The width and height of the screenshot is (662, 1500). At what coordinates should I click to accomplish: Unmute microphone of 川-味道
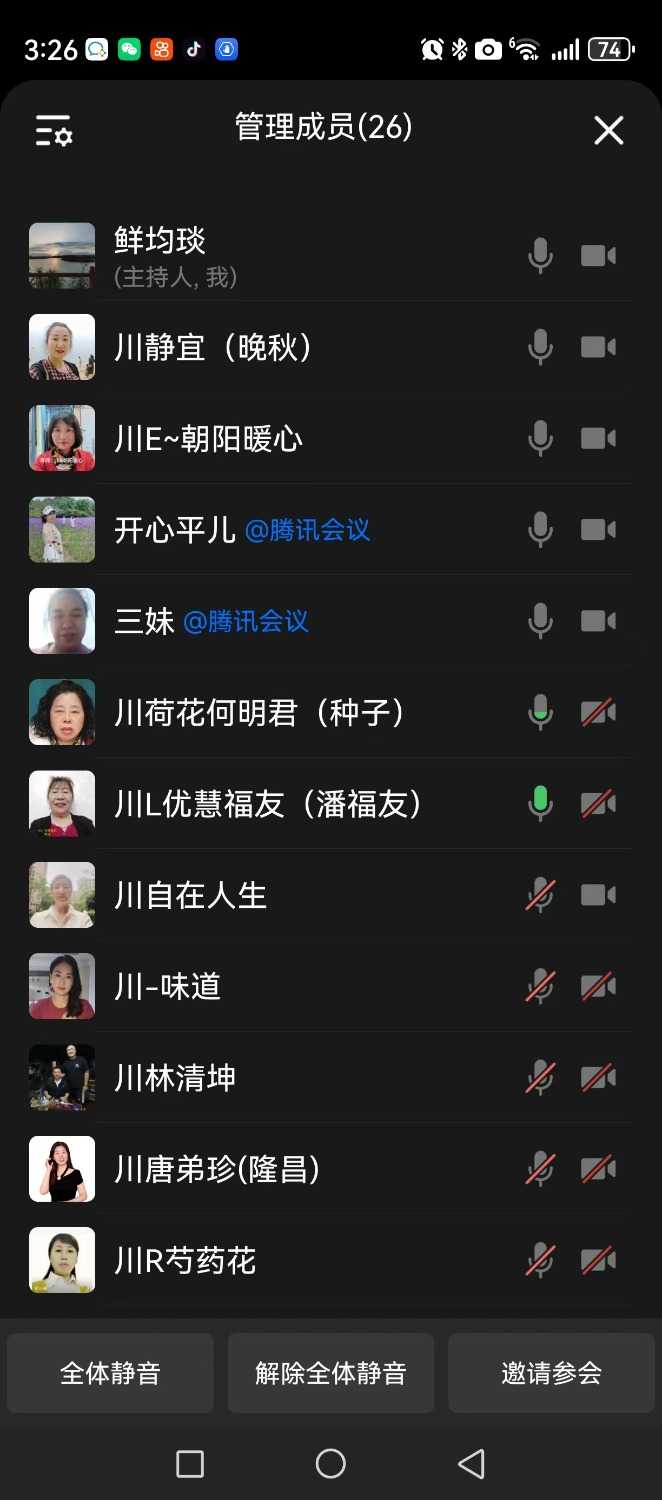[540, 987]
